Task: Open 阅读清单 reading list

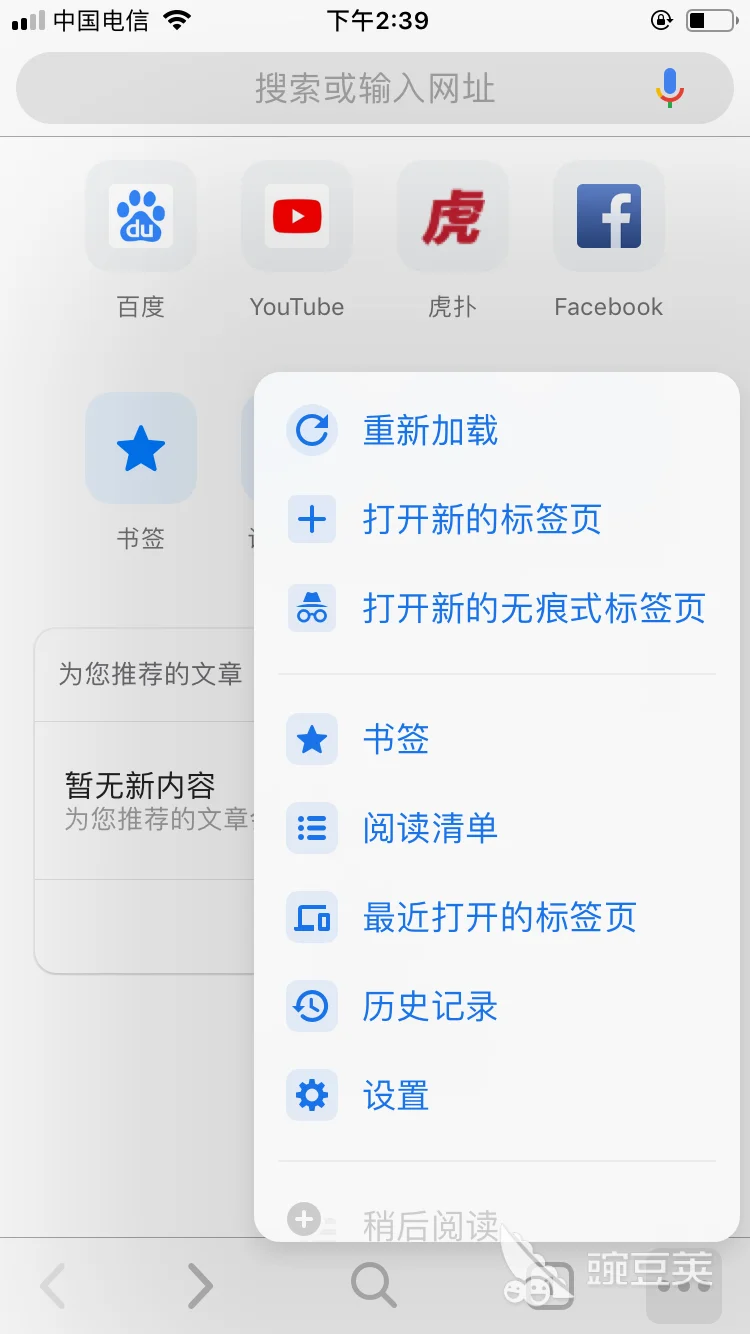Action: pos(497,828)
